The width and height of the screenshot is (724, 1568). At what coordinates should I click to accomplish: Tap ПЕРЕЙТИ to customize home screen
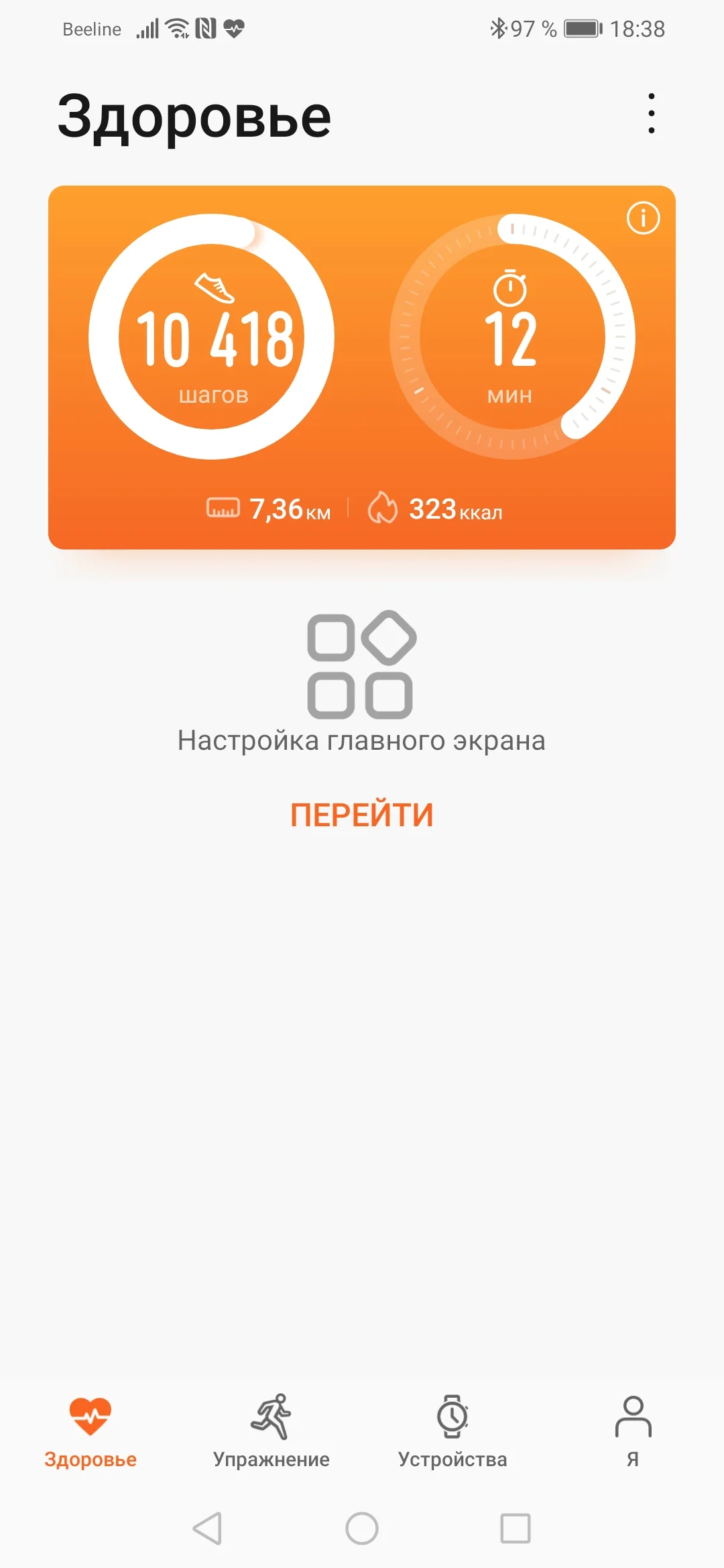tap(361, 815)
